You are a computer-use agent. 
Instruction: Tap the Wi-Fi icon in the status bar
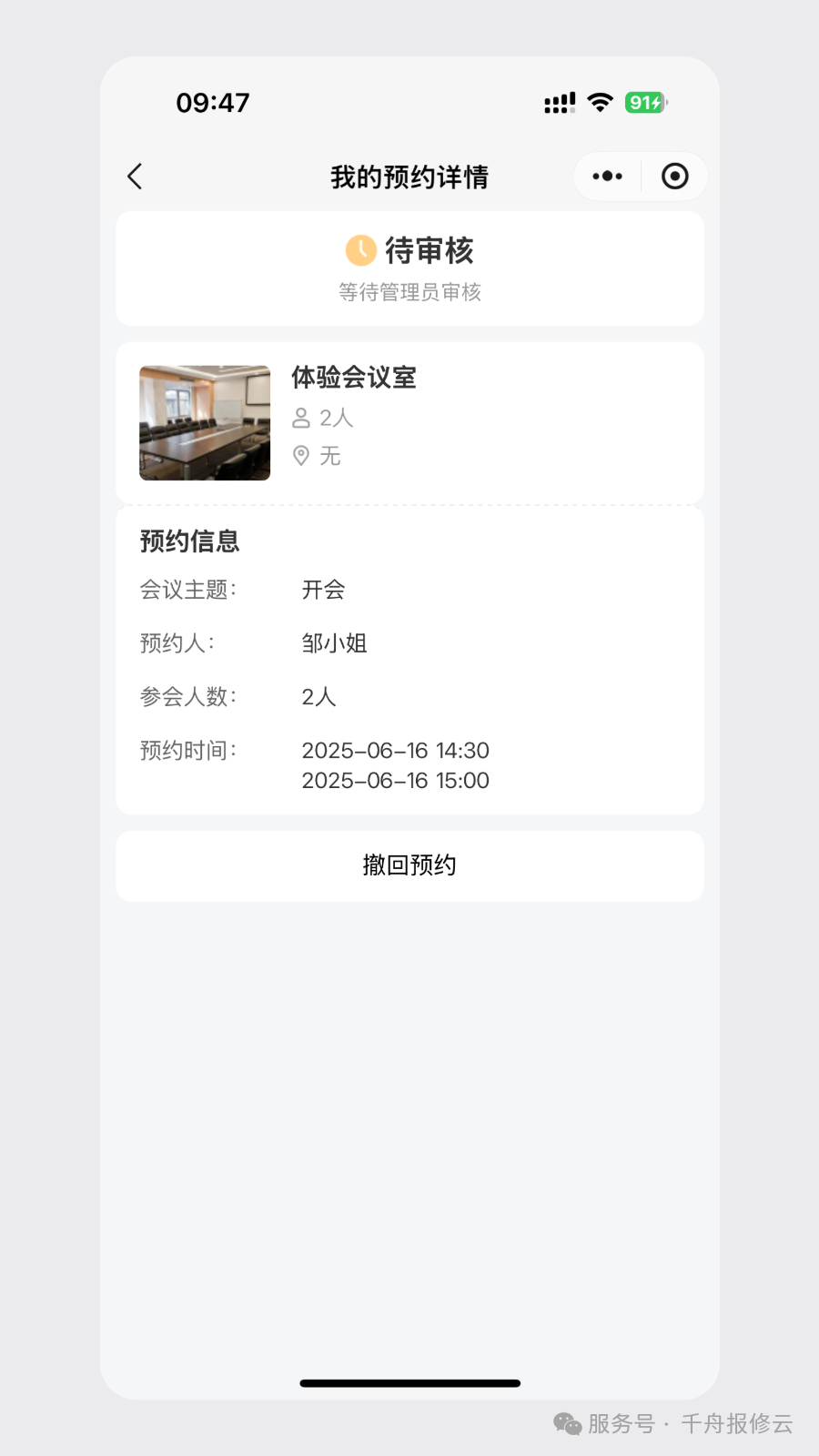tap(598, 103)
